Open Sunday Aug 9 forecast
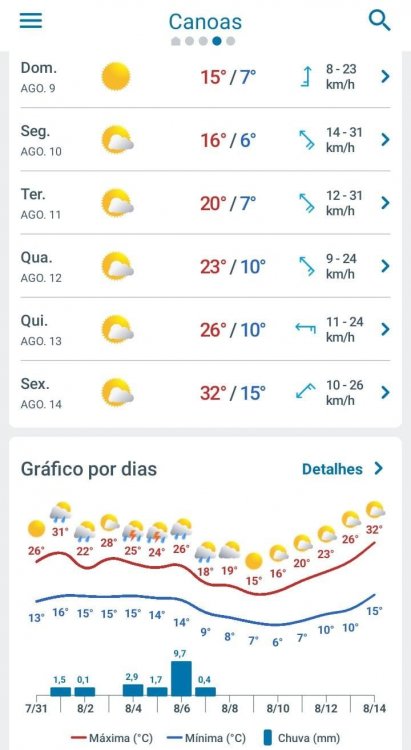Viewport: 411px width, 750px height. pos(205,77)
